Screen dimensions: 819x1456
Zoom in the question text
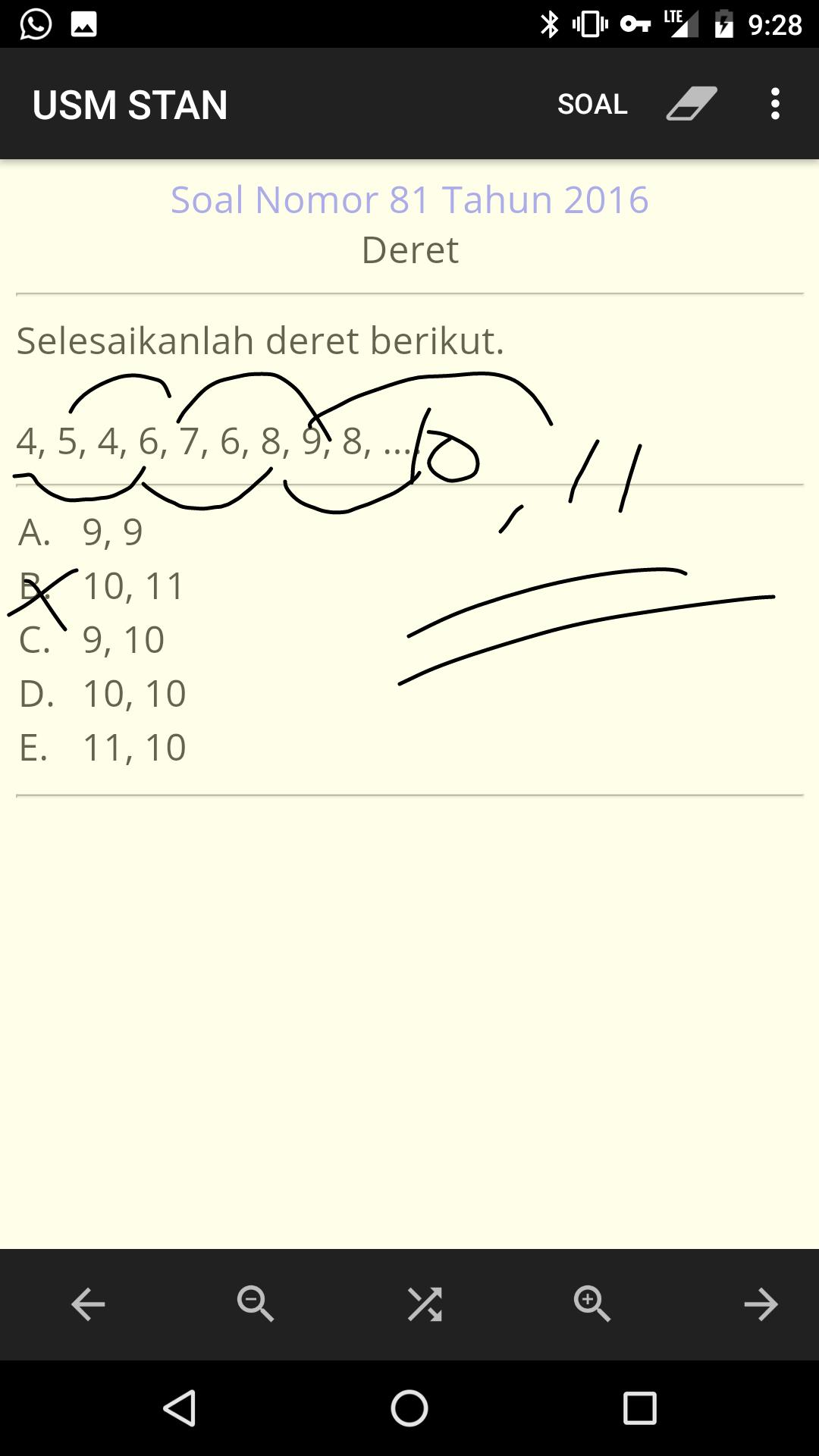(591, 1304)
